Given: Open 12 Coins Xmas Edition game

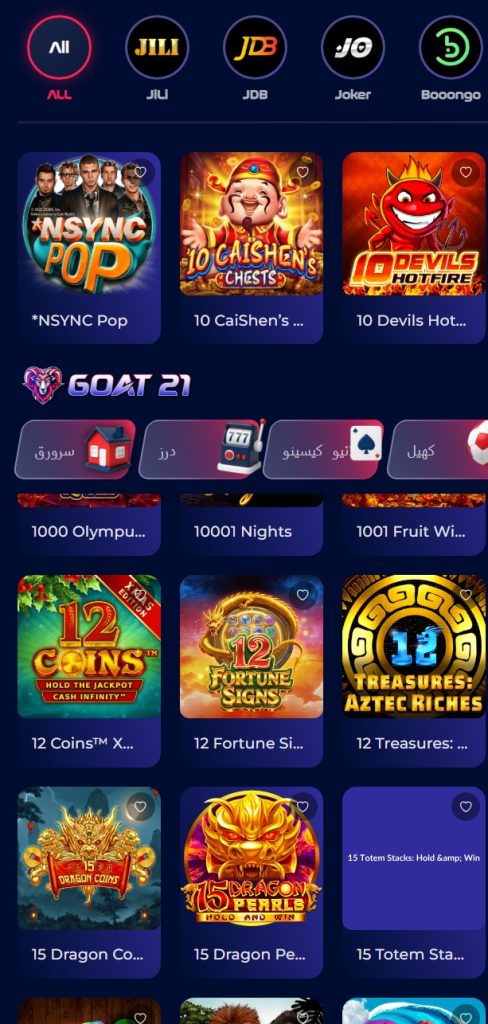Looking at the screenshot, I should point(89,671).
